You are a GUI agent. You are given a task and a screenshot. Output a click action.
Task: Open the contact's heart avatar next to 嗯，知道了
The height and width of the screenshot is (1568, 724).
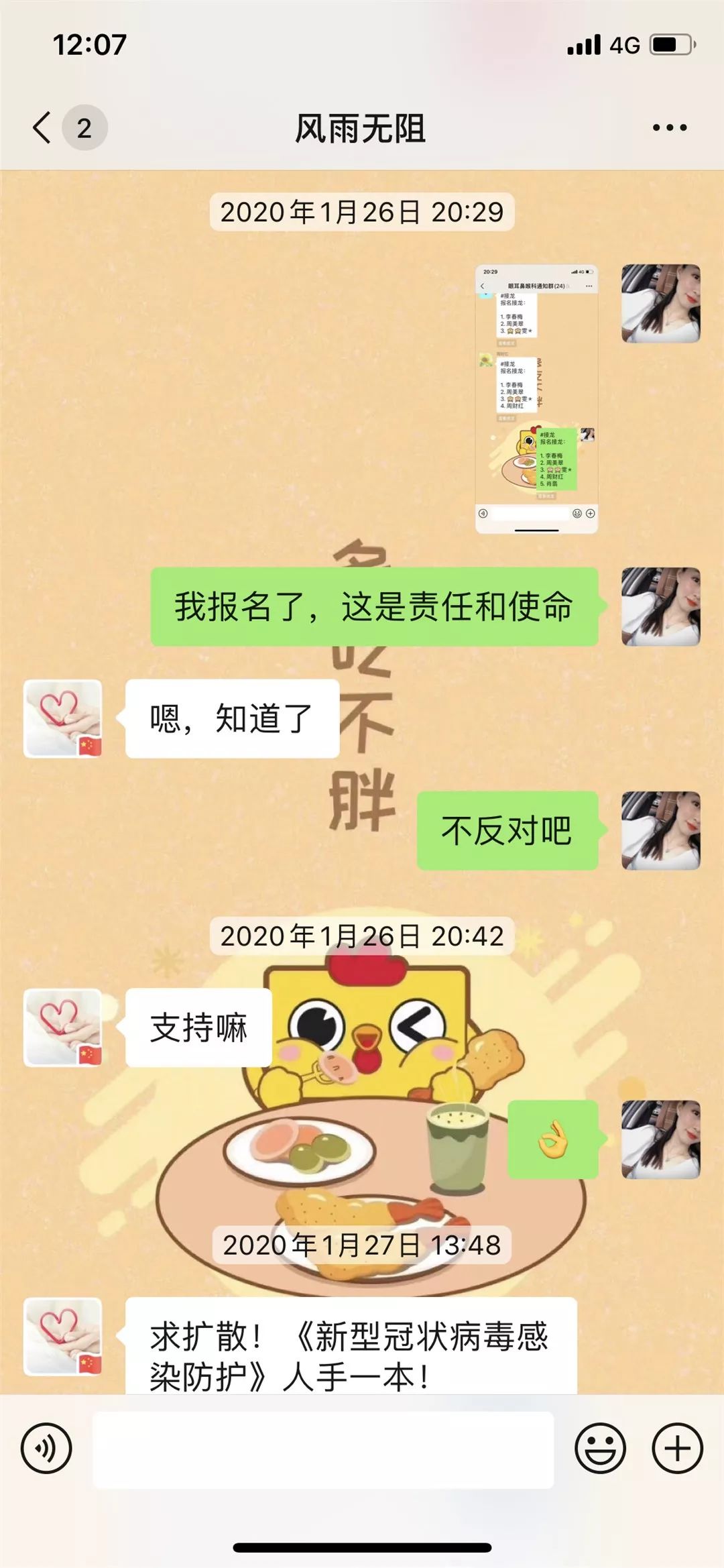pyautogui.click(x=63, y=719)
